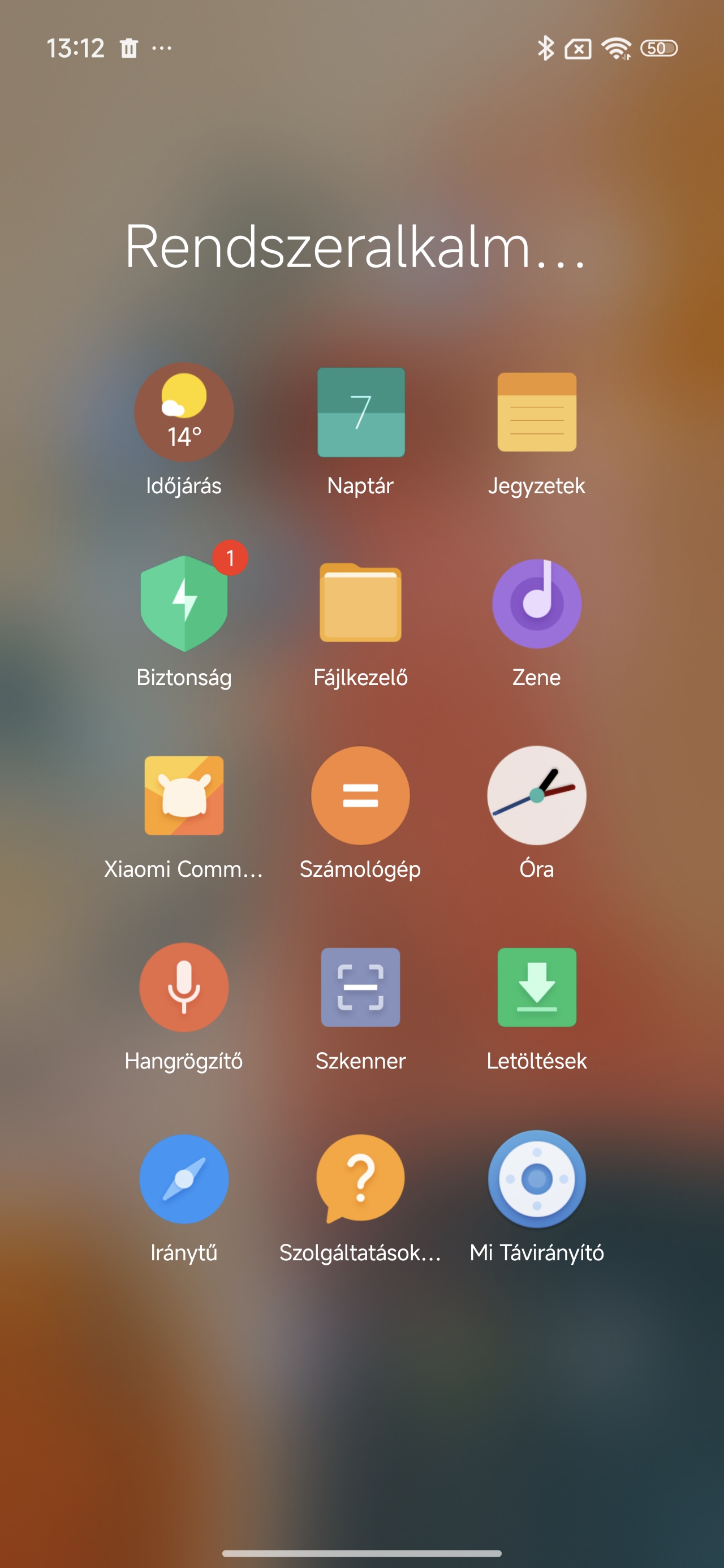Tap the Rendszeralkalm… folder title to rename
The height and width of the screenshot is (1568, 724).
pyautogui.click(x=356, y=247)
